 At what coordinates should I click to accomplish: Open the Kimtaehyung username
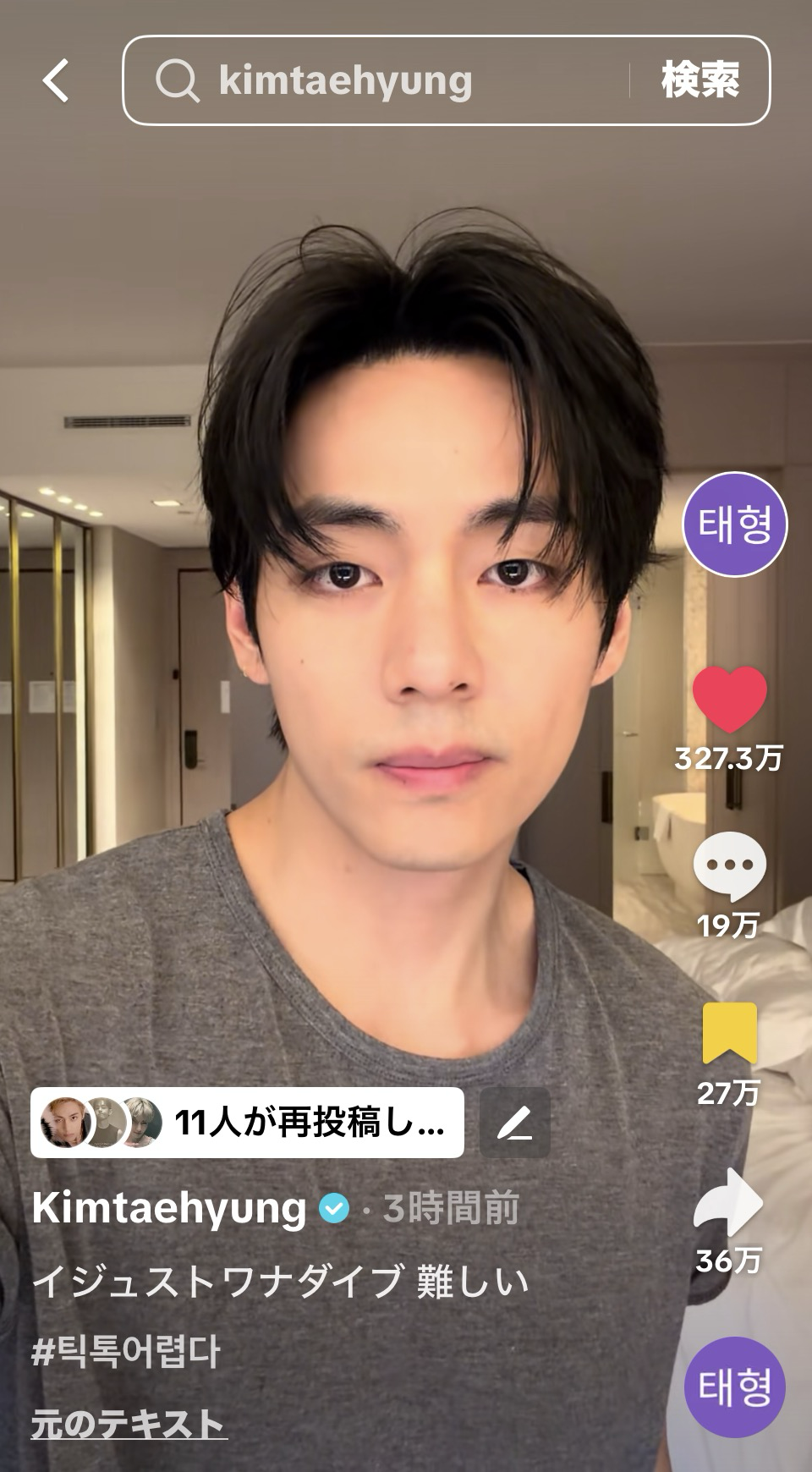(x=169, y=1208)
